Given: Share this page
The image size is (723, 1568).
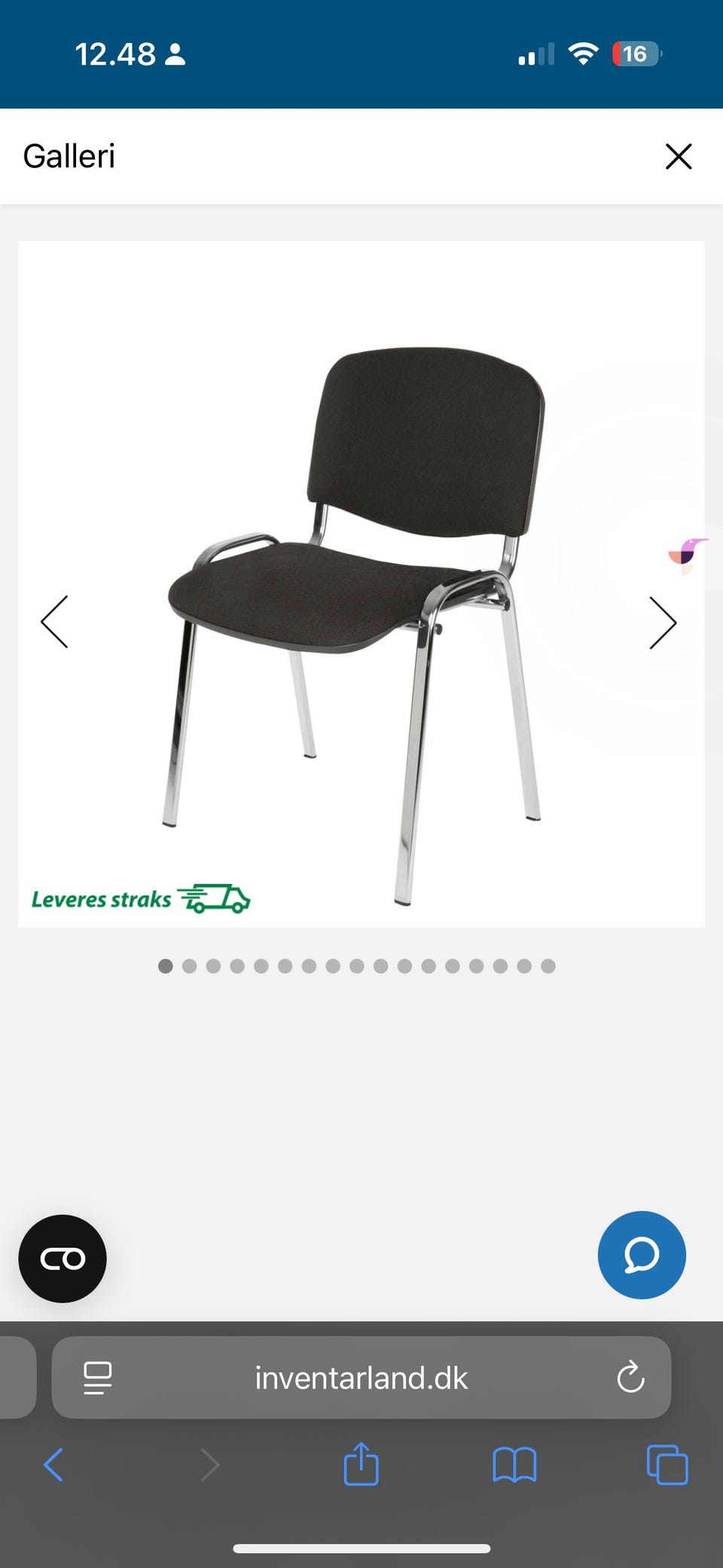Looking at the screenshot, I should tap(361, 1464).
